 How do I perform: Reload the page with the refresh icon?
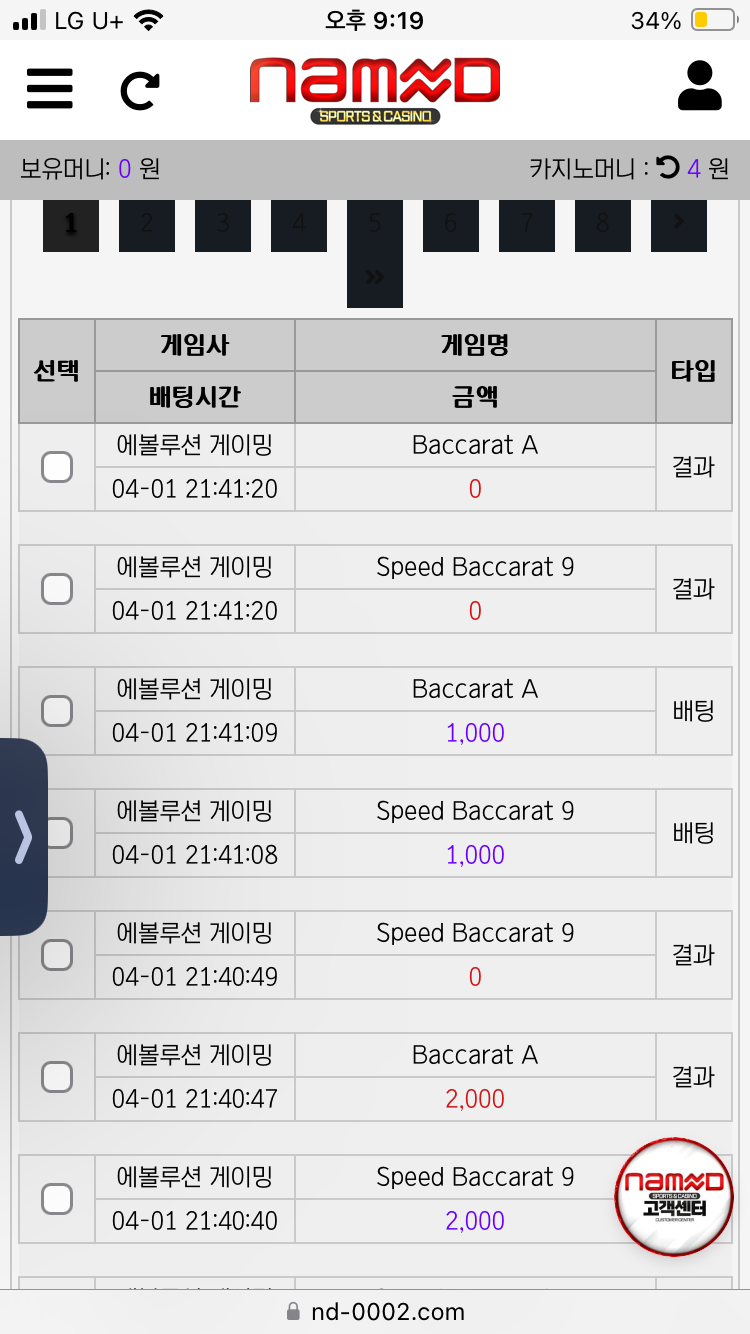[x=140, y=90]
